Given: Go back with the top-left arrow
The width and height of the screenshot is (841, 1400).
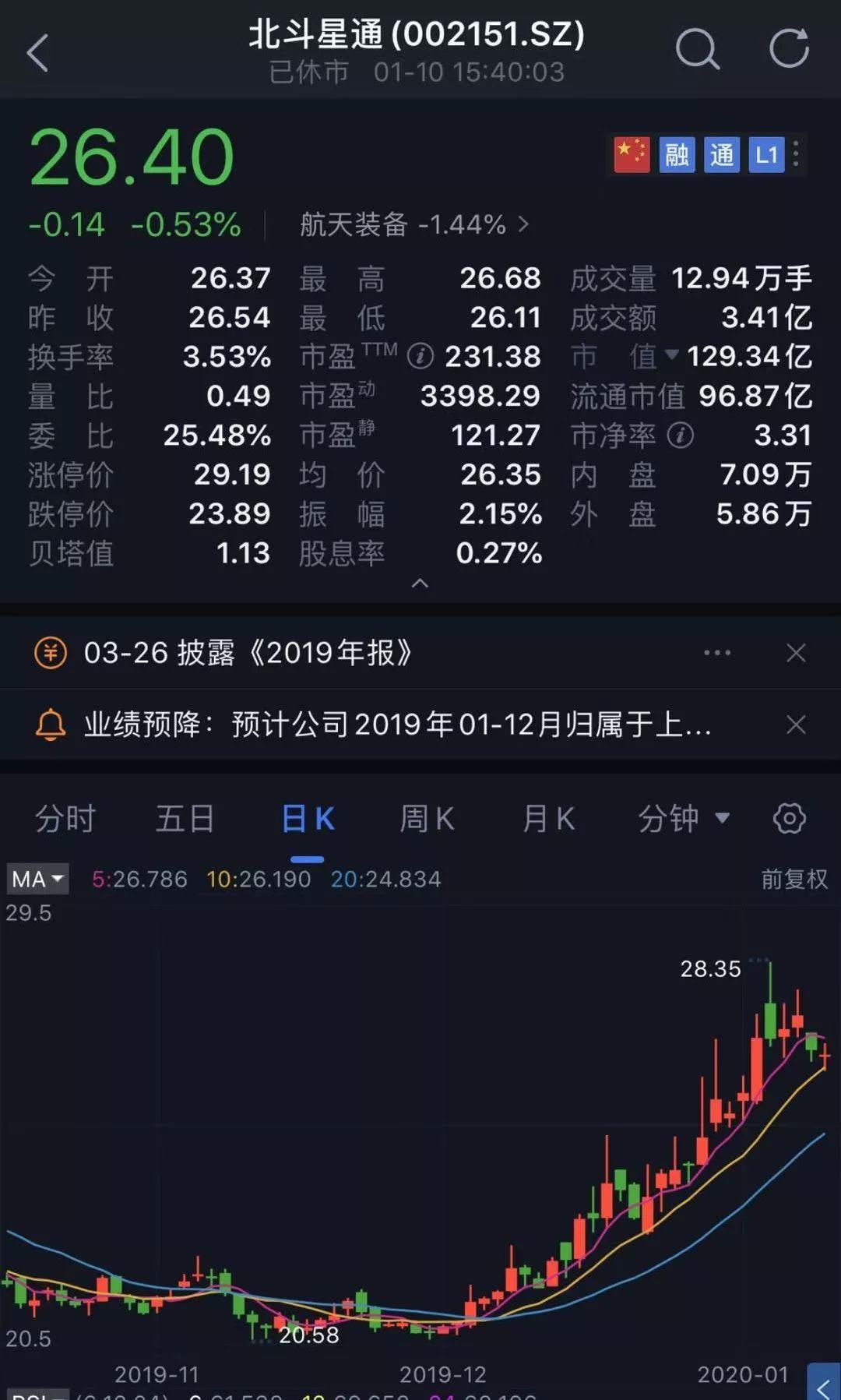Looking at the screenshot, I should [37, 52].
